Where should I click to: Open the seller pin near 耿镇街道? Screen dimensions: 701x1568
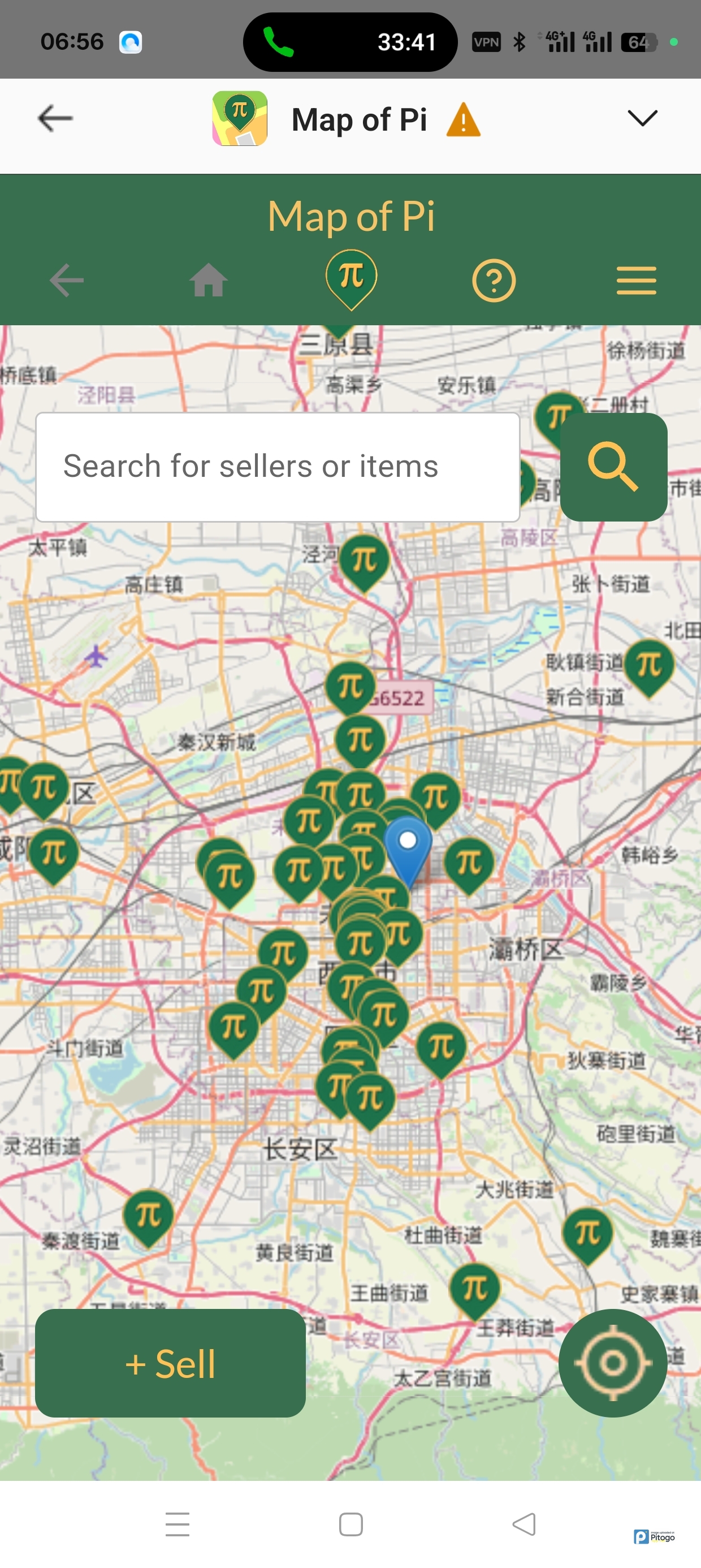click(650, 665)
